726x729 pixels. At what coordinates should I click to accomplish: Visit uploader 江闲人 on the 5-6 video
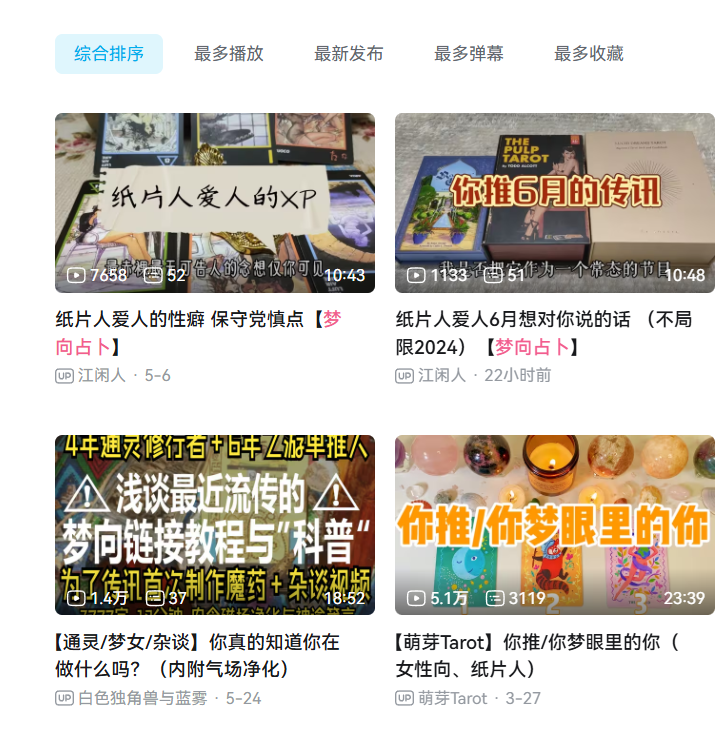tap(101, 376)
